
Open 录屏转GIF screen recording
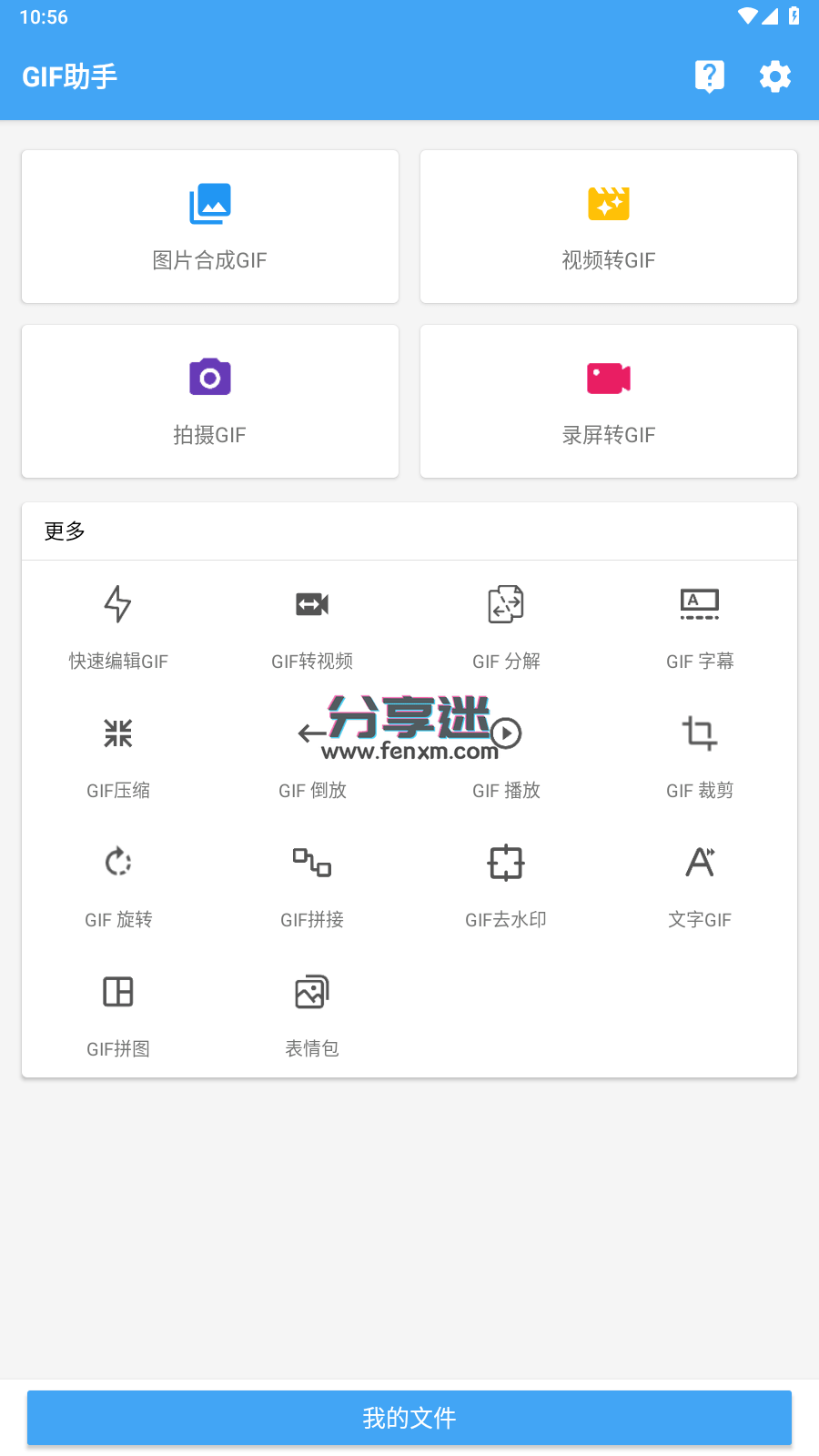608,400
